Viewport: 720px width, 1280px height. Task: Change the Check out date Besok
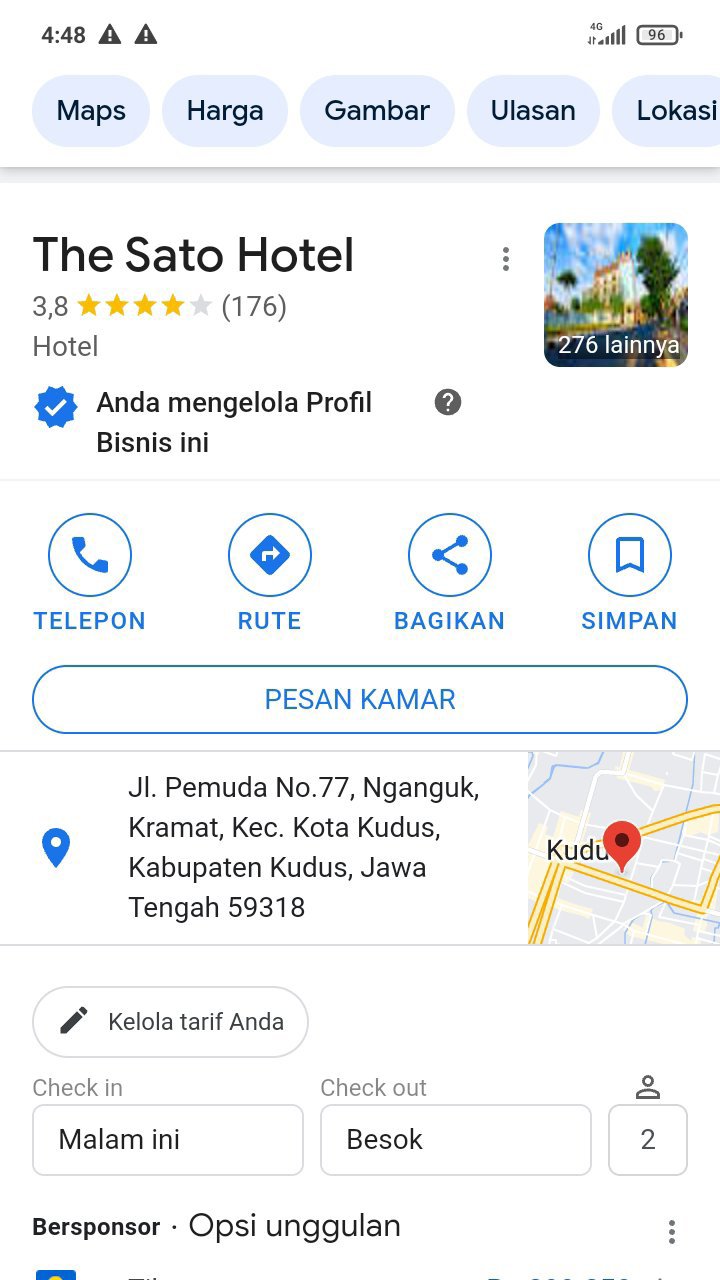click(x=456, y=1139)
